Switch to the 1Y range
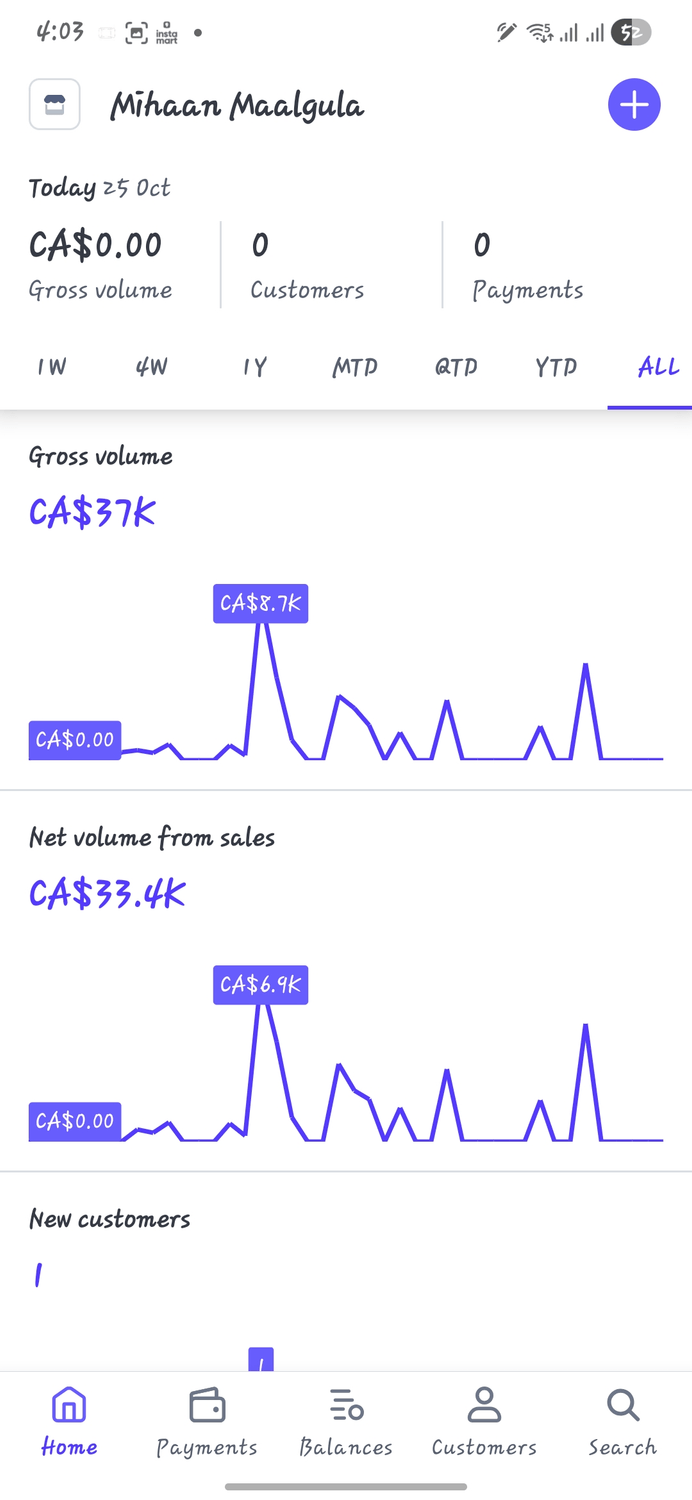Image resolution: width=692 pixels, height=1500 pixels. (254, 367)
